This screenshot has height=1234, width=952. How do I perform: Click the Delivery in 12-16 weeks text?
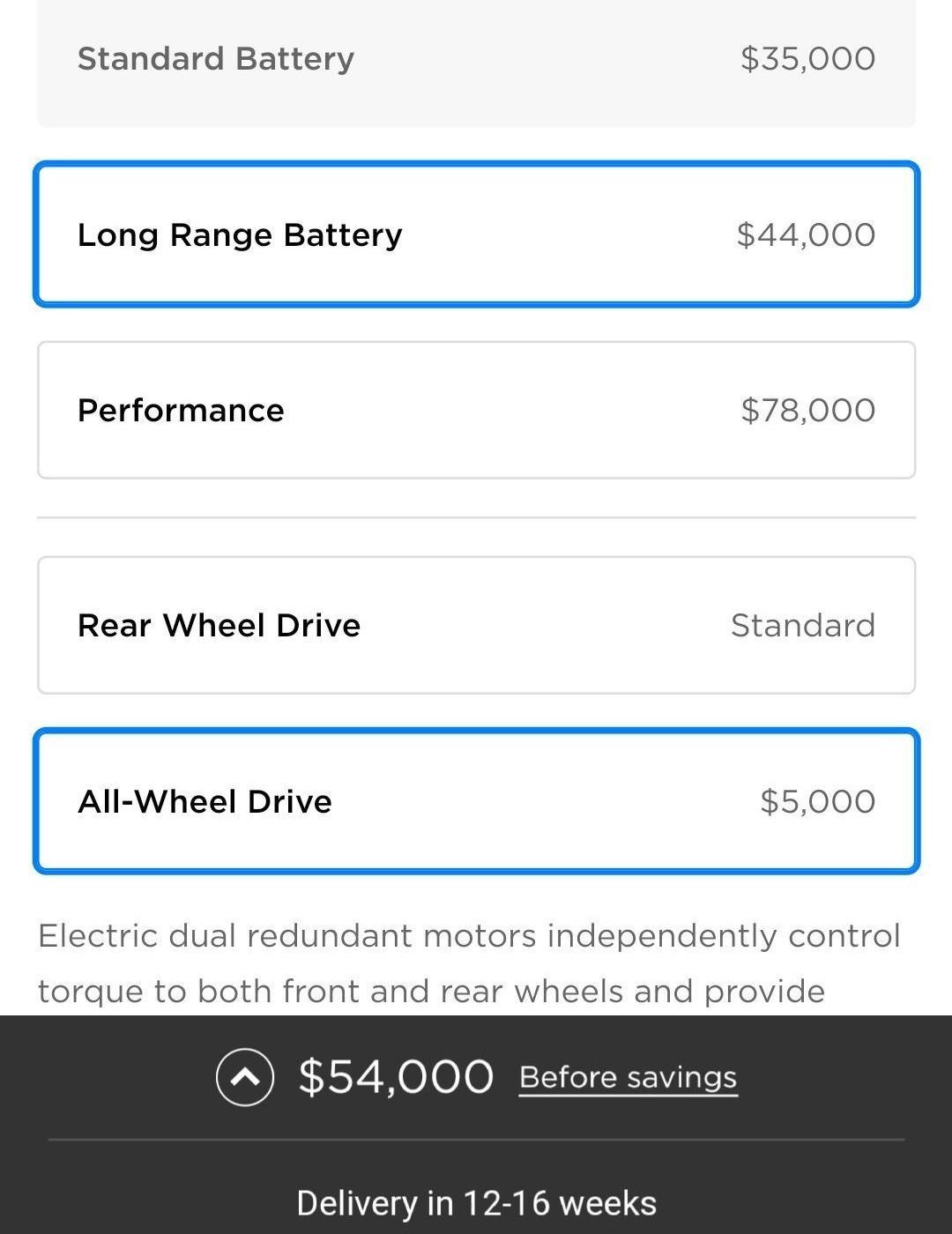pos(476,1201)
